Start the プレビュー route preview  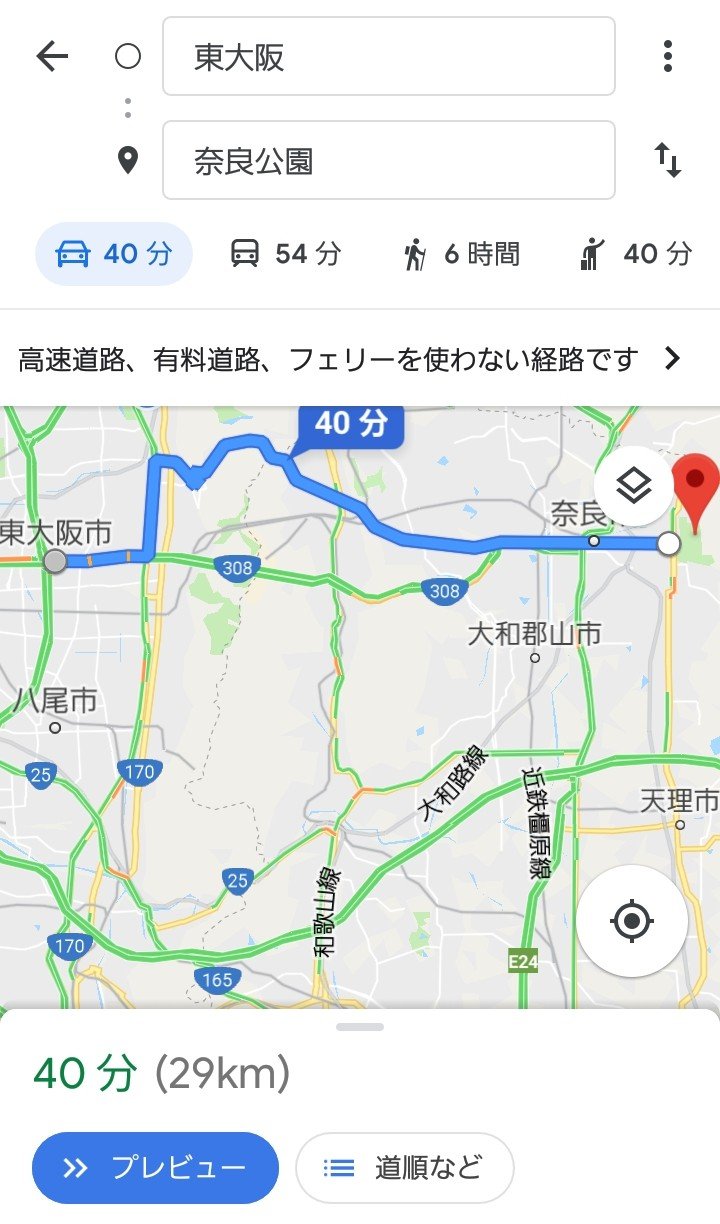[155, 1167]
